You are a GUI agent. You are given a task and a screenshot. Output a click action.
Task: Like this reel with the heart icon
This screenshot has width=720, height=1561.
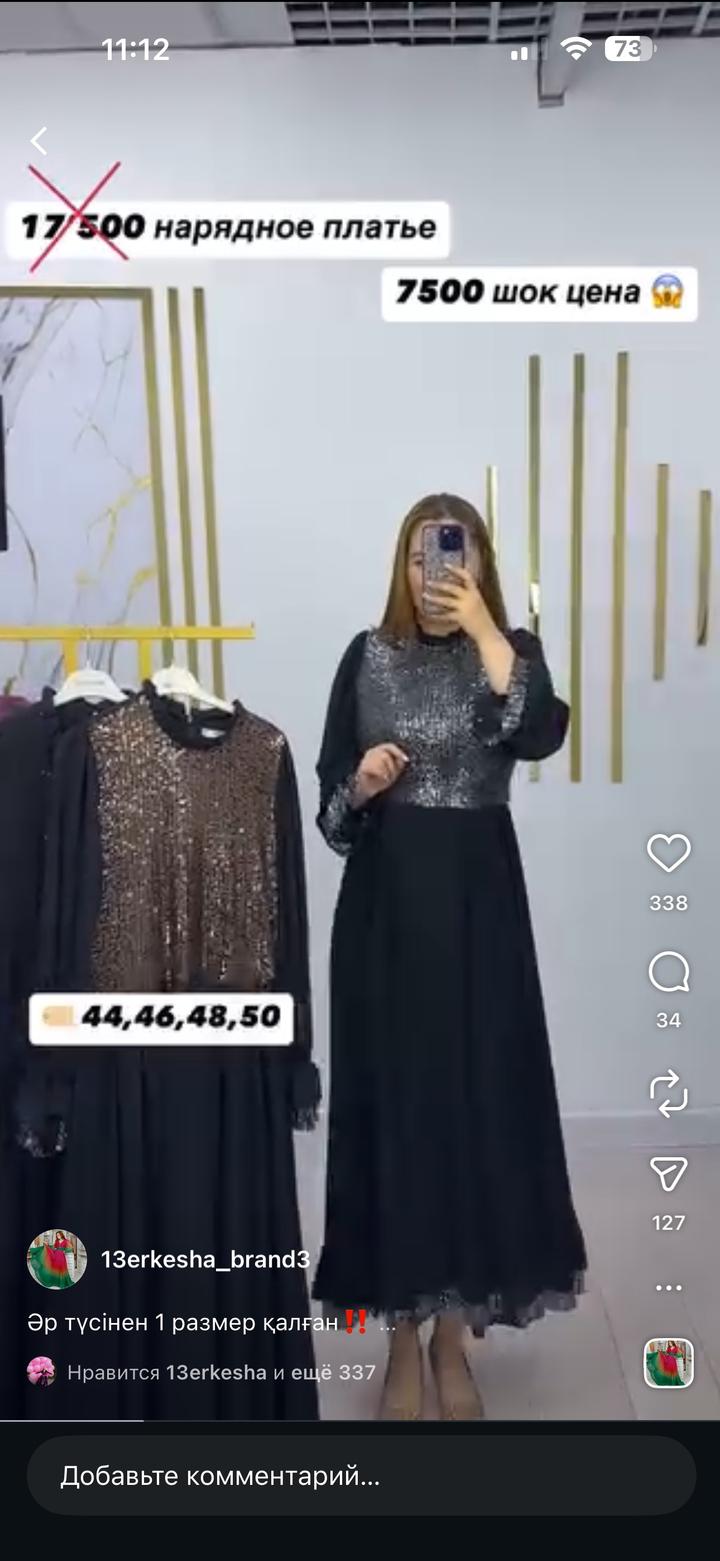click(668, 854)
